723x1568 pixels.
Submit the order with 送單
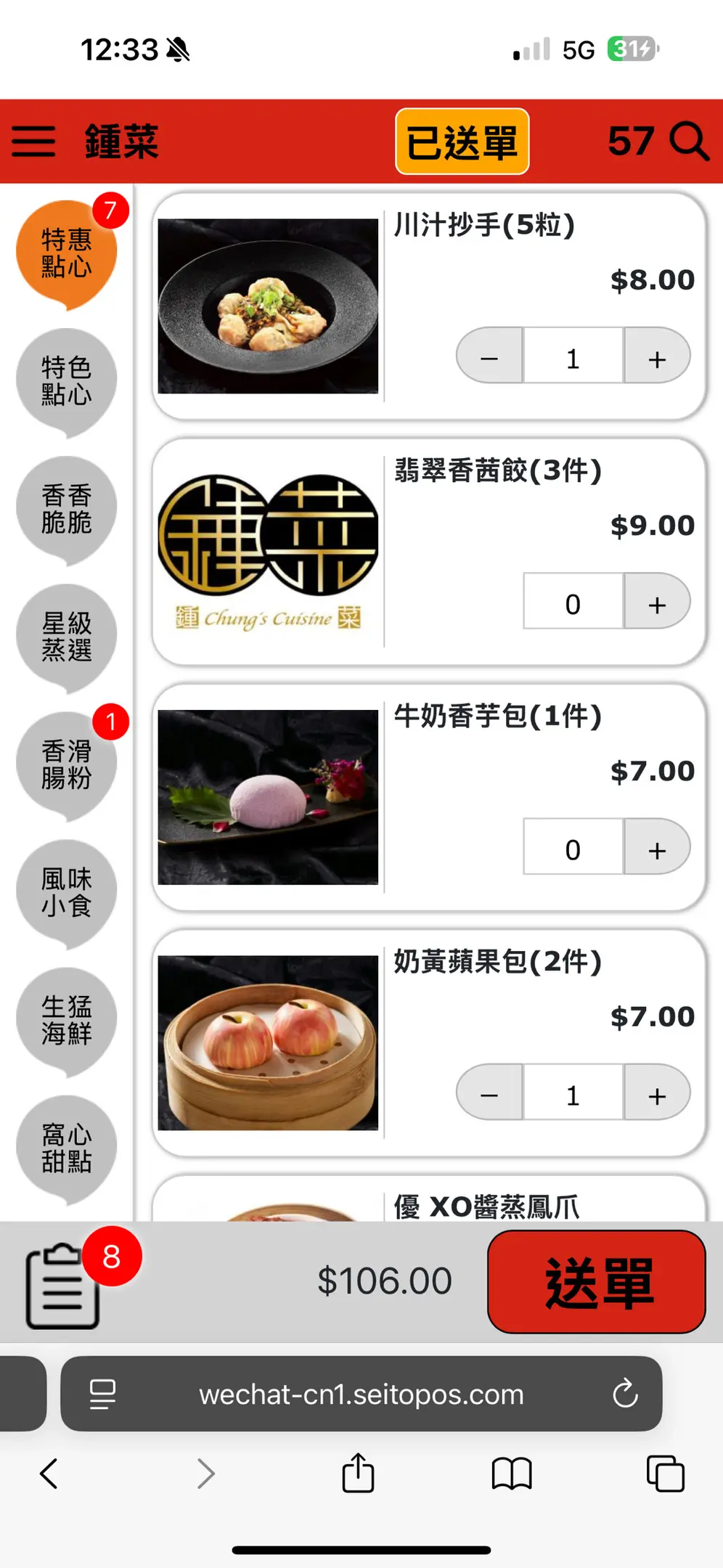coord(596,1282)
